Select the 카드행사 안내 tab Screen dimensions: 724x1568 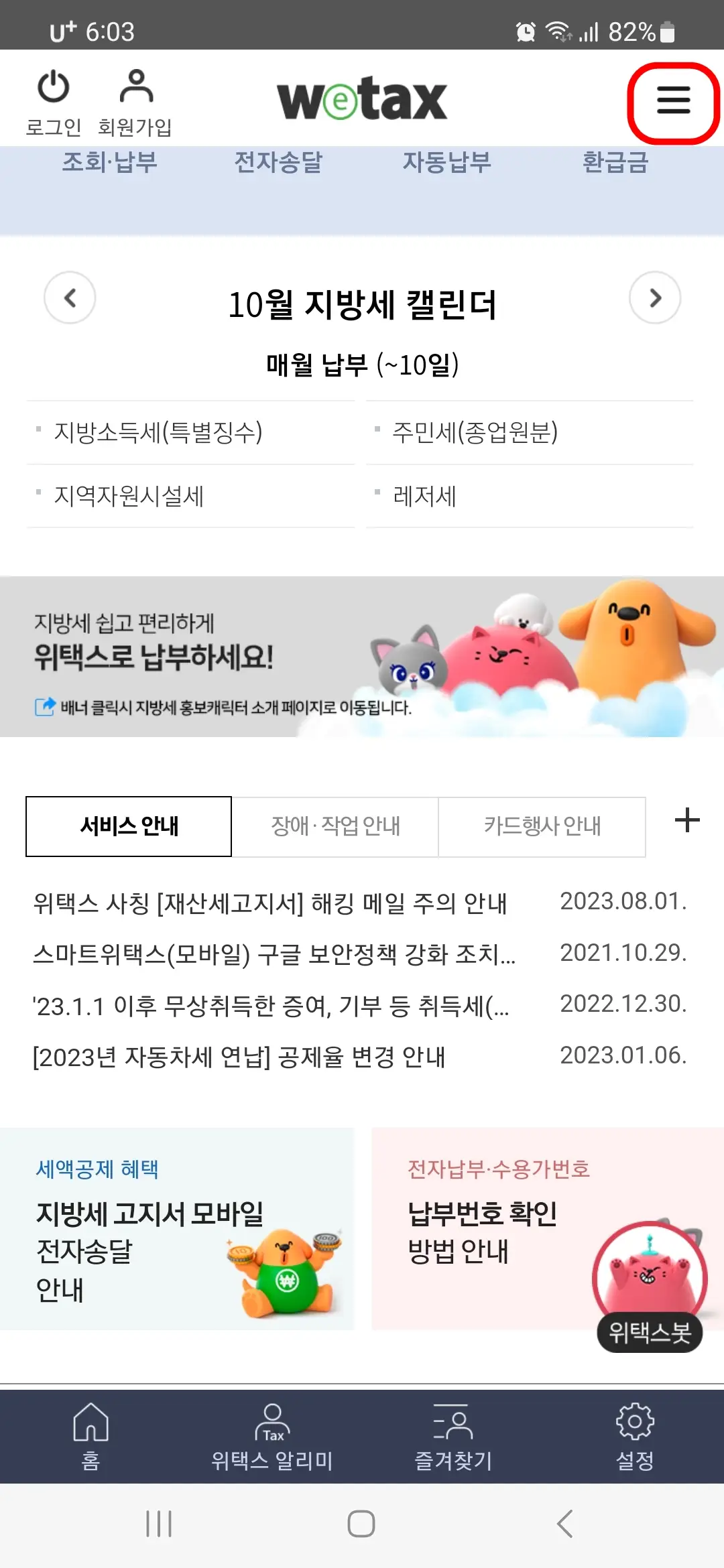point(543,826)
